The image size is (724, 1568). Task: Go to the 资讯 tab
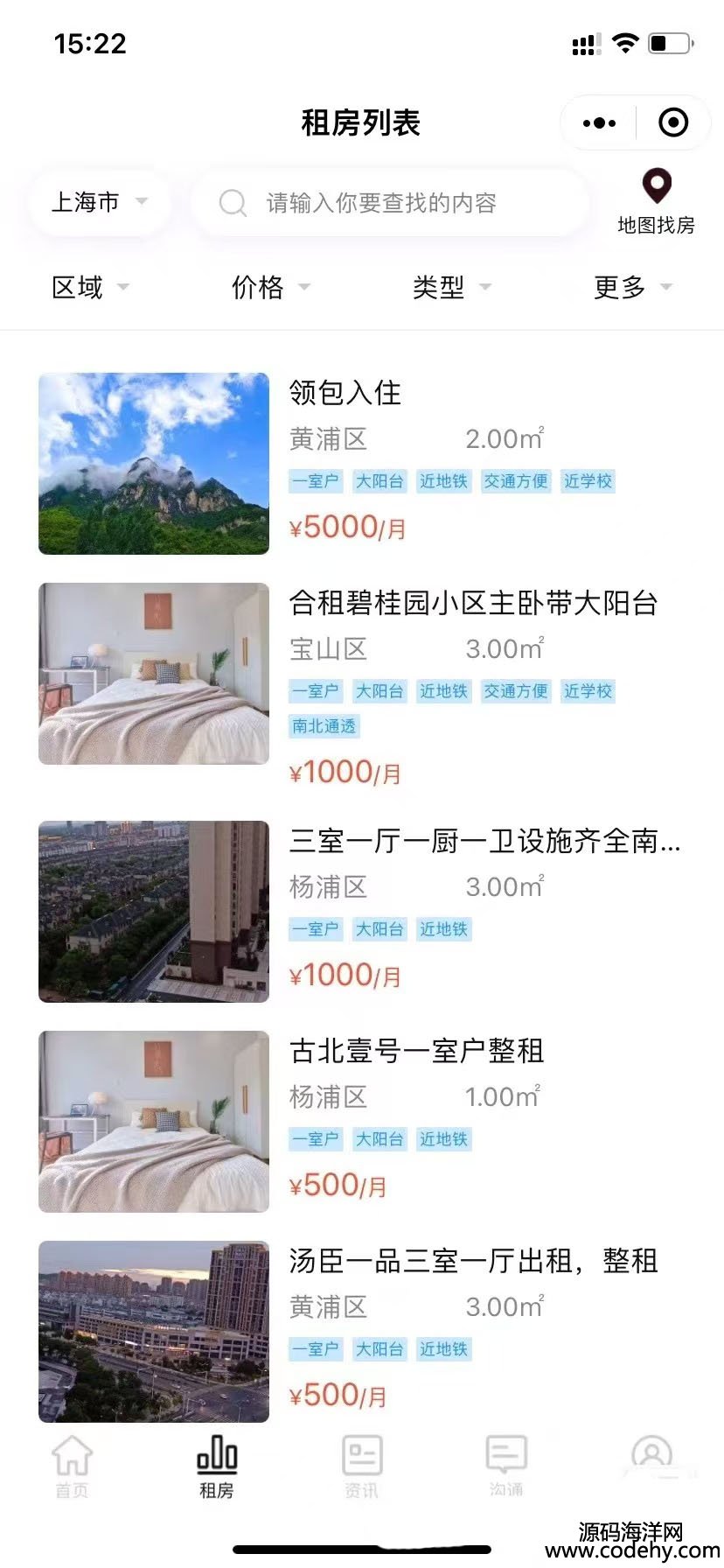[x=361, y=1466]
